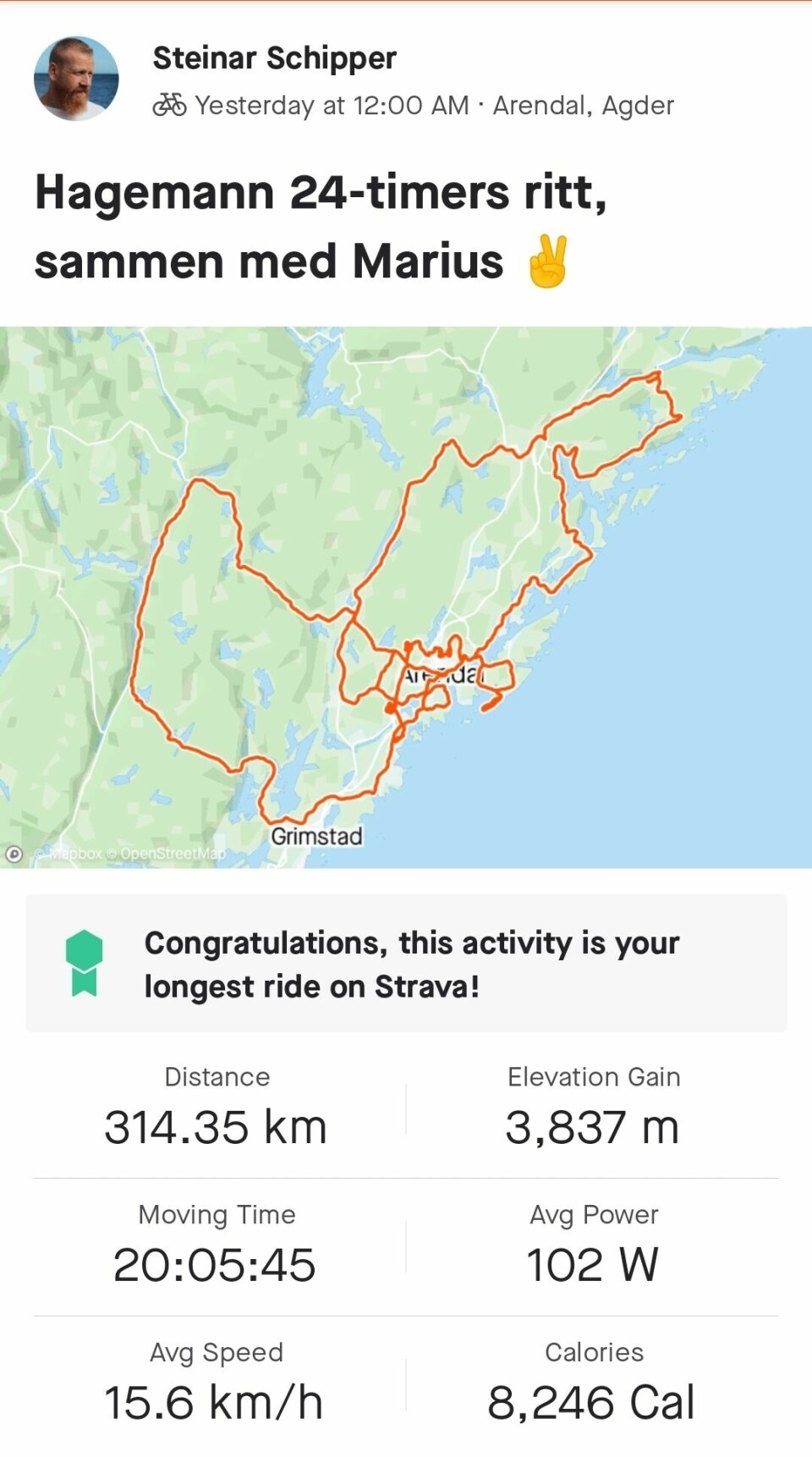Open the ride route map

[406, 597]
